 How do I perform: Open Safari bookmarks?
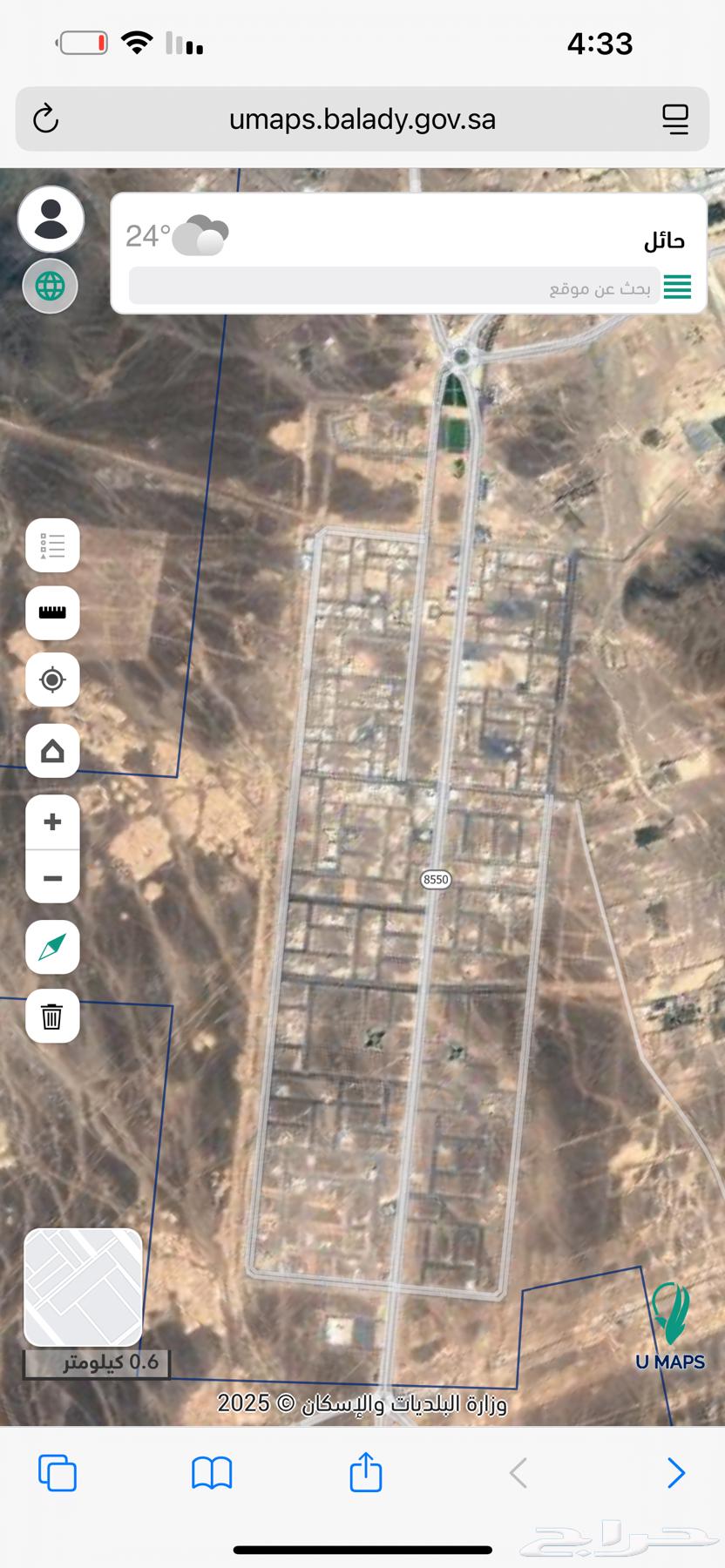coord(212,1473)
